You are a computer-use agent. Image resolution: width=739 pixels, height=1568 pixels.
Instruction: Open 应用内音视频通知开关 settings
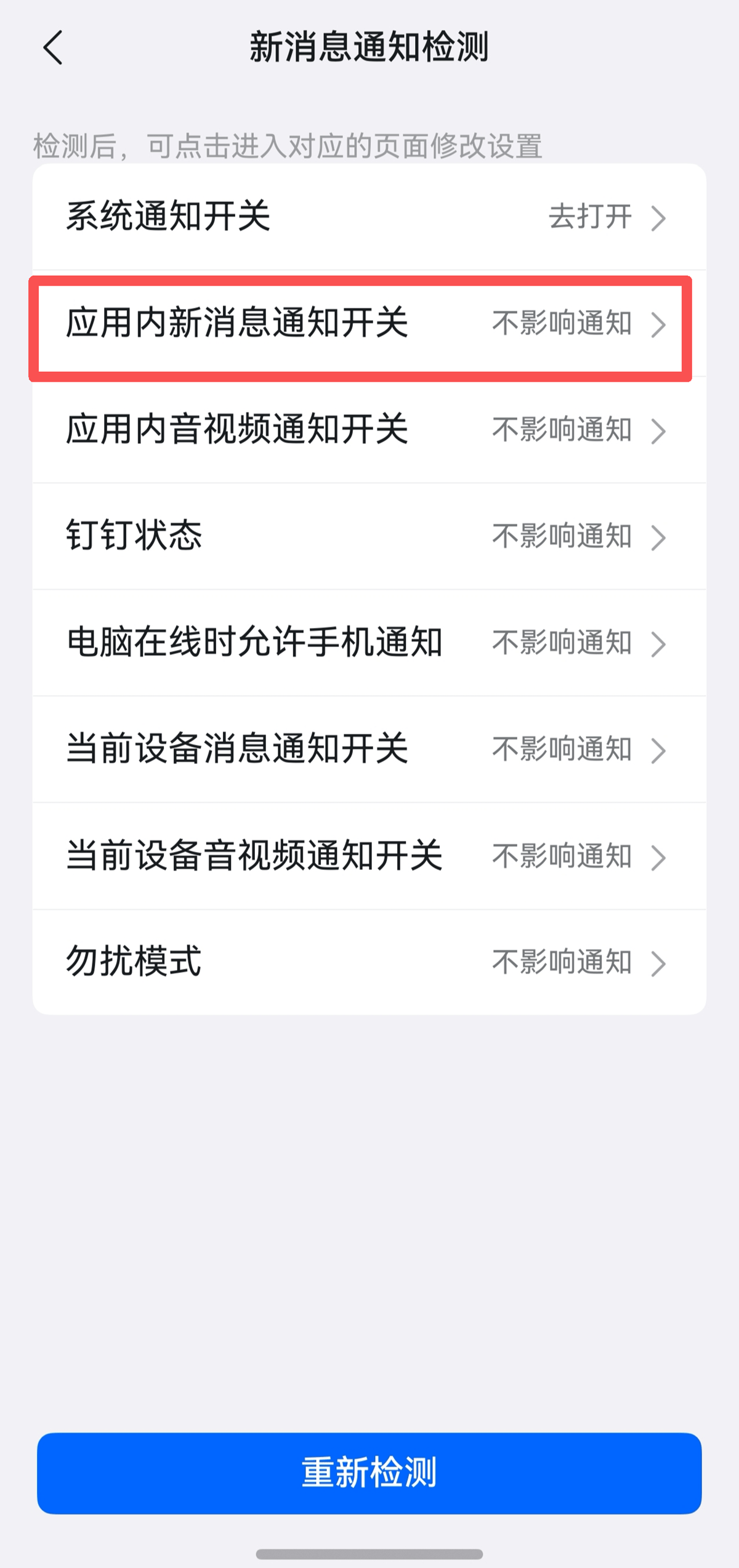369,430
